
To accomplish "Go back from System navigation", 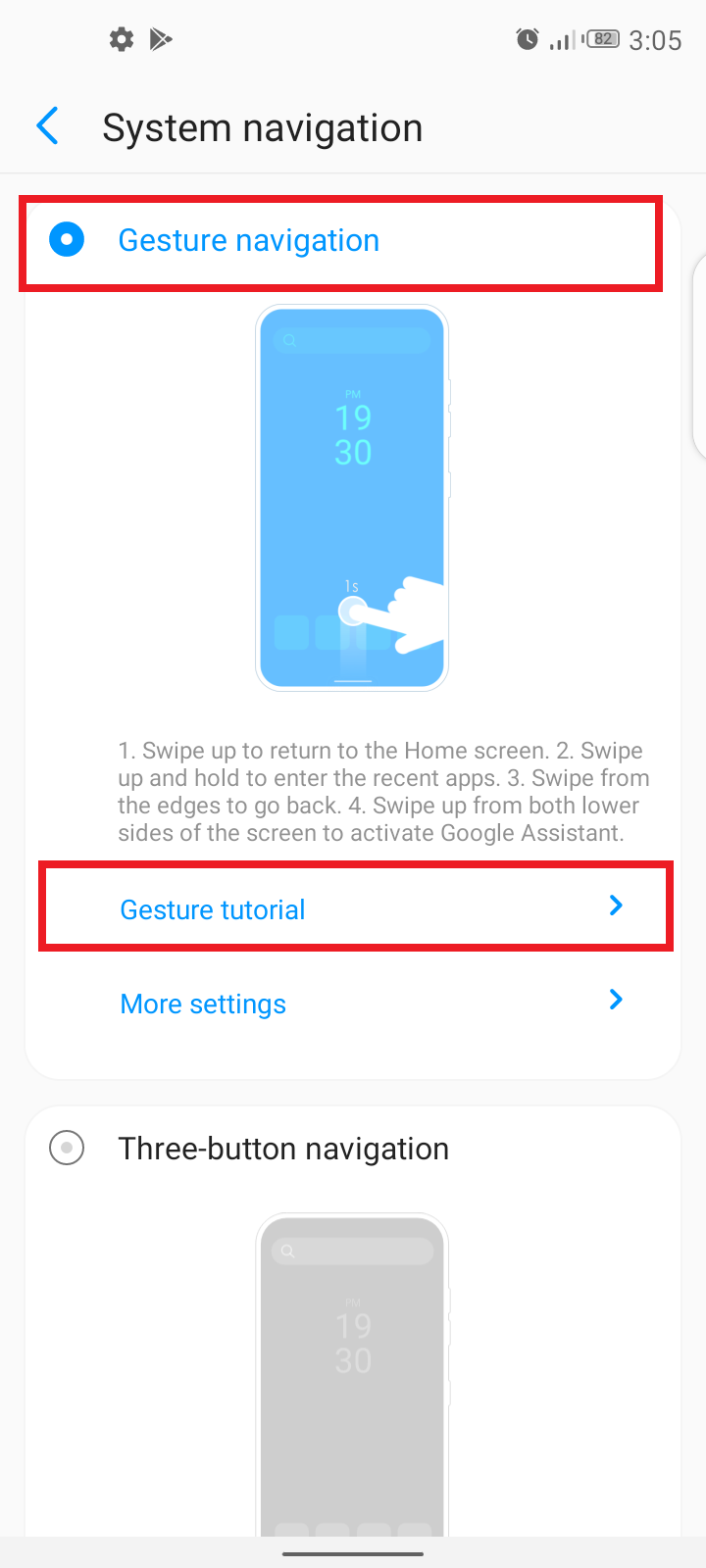I will pos(47,126).
